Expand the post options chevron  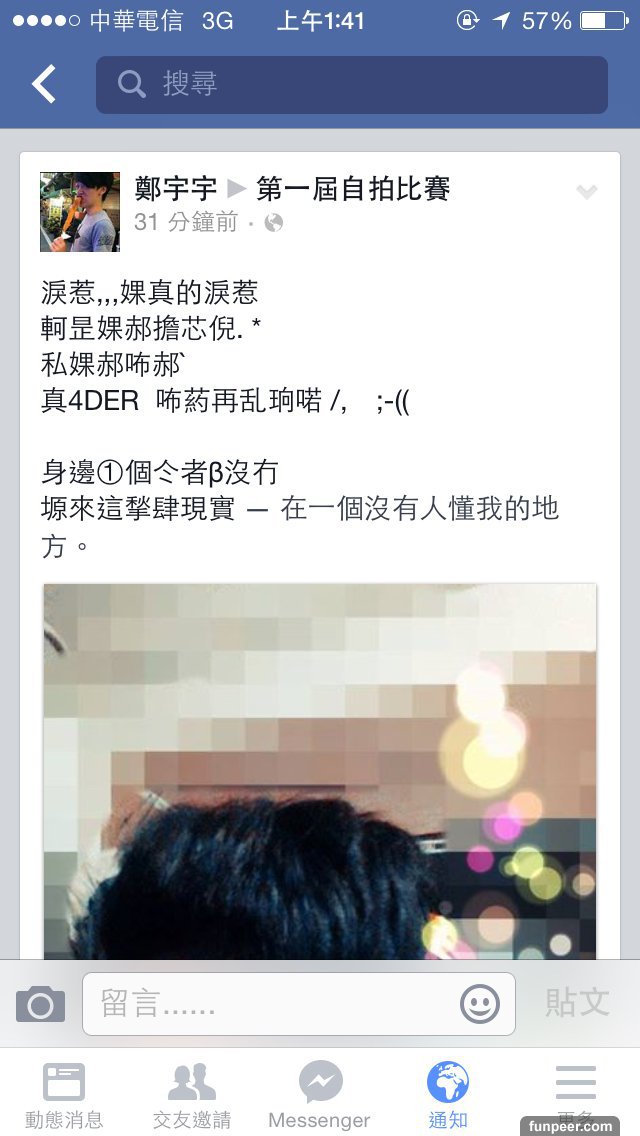click(587, 192)
